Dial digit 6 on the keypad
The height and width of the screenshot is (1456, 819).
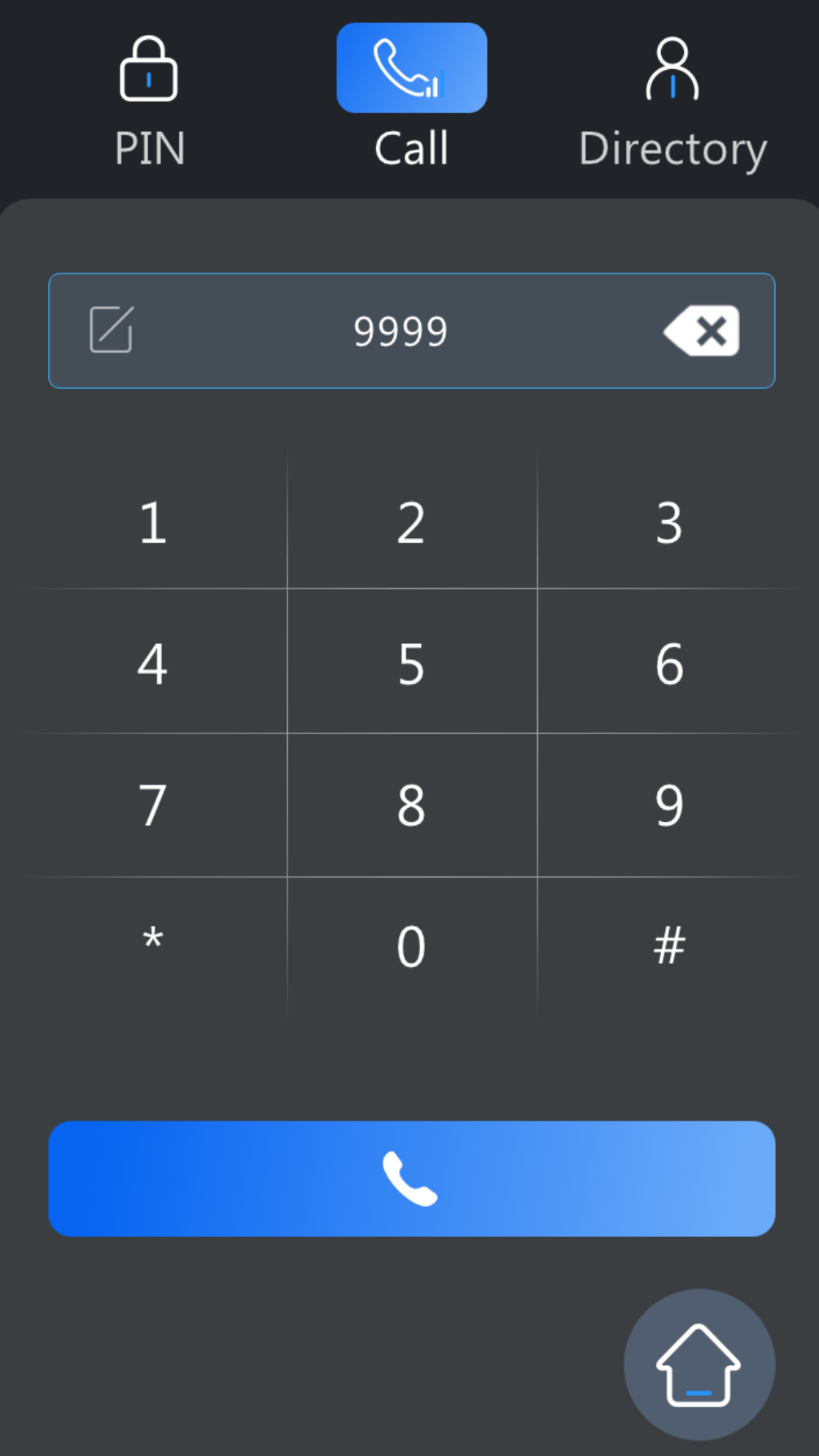[x=668, y=663]
